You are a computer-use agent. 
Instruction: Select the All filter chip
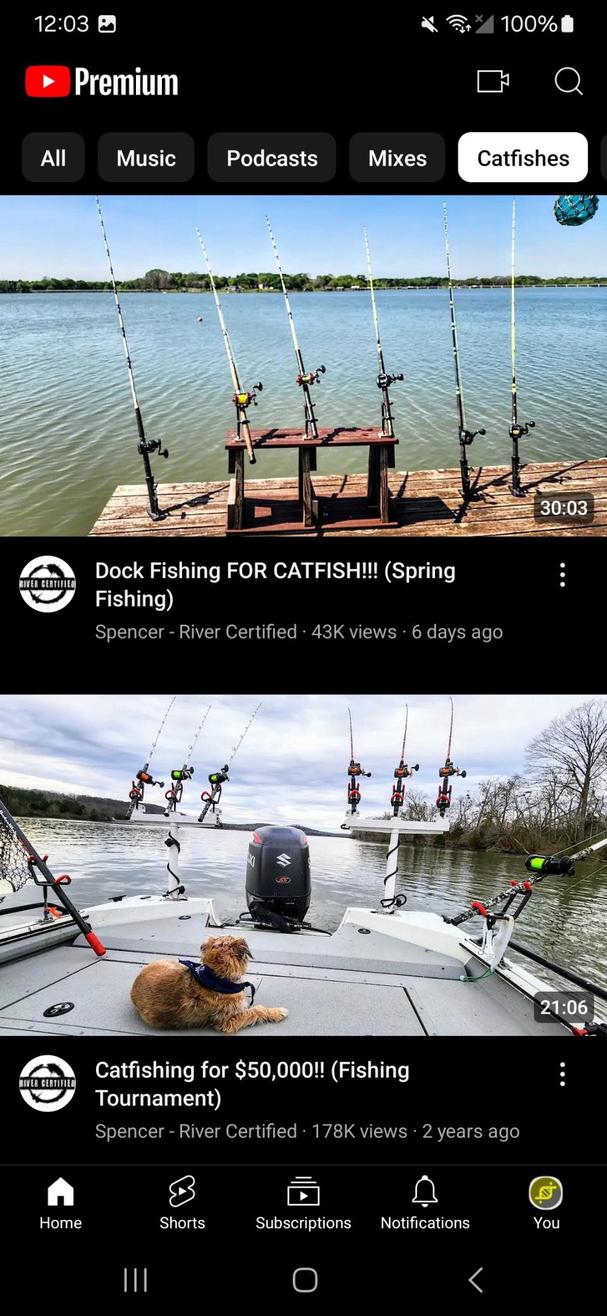53,158
